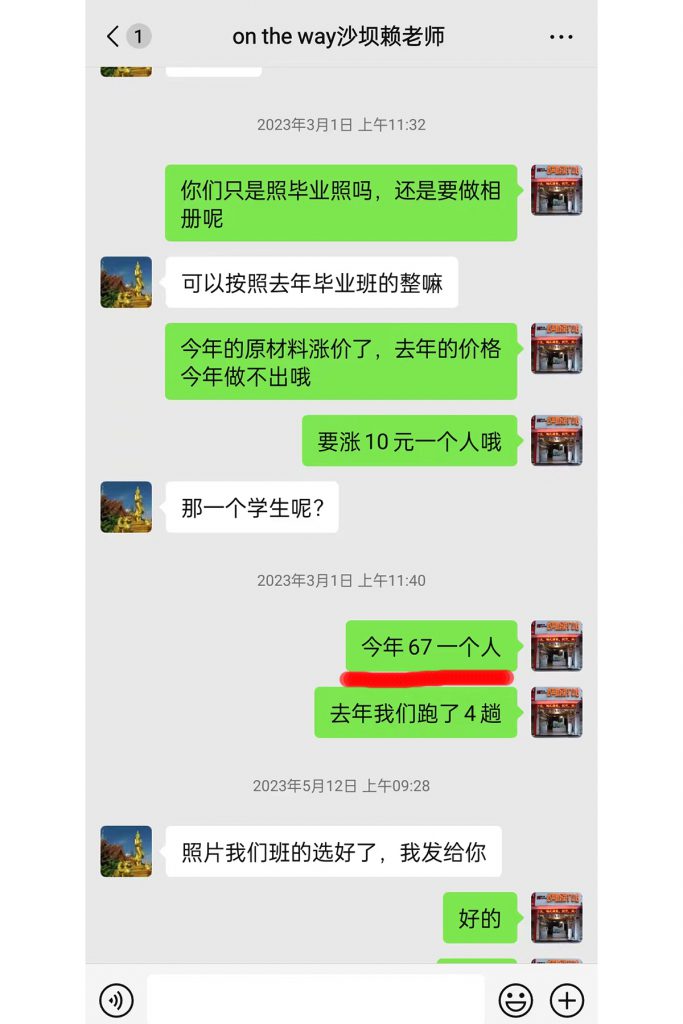The image size is (683, 1024).
Task: Tap the message text field
Action: point(315,998)
